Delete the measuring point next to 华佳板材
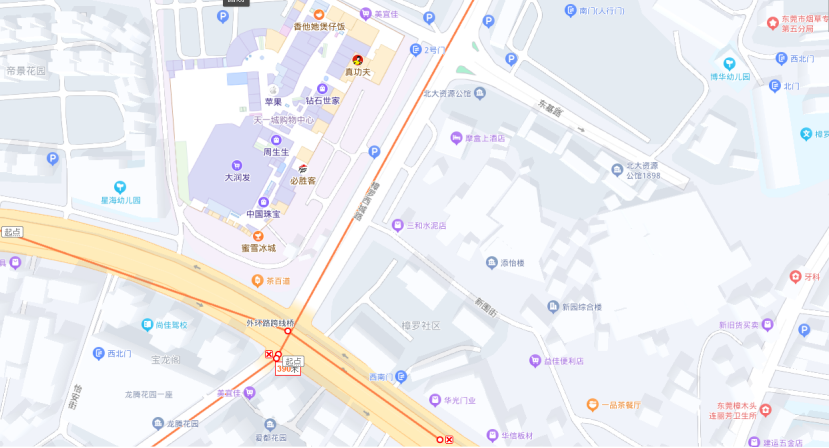This screenshot has width=829, height=448. pos(450,440)
